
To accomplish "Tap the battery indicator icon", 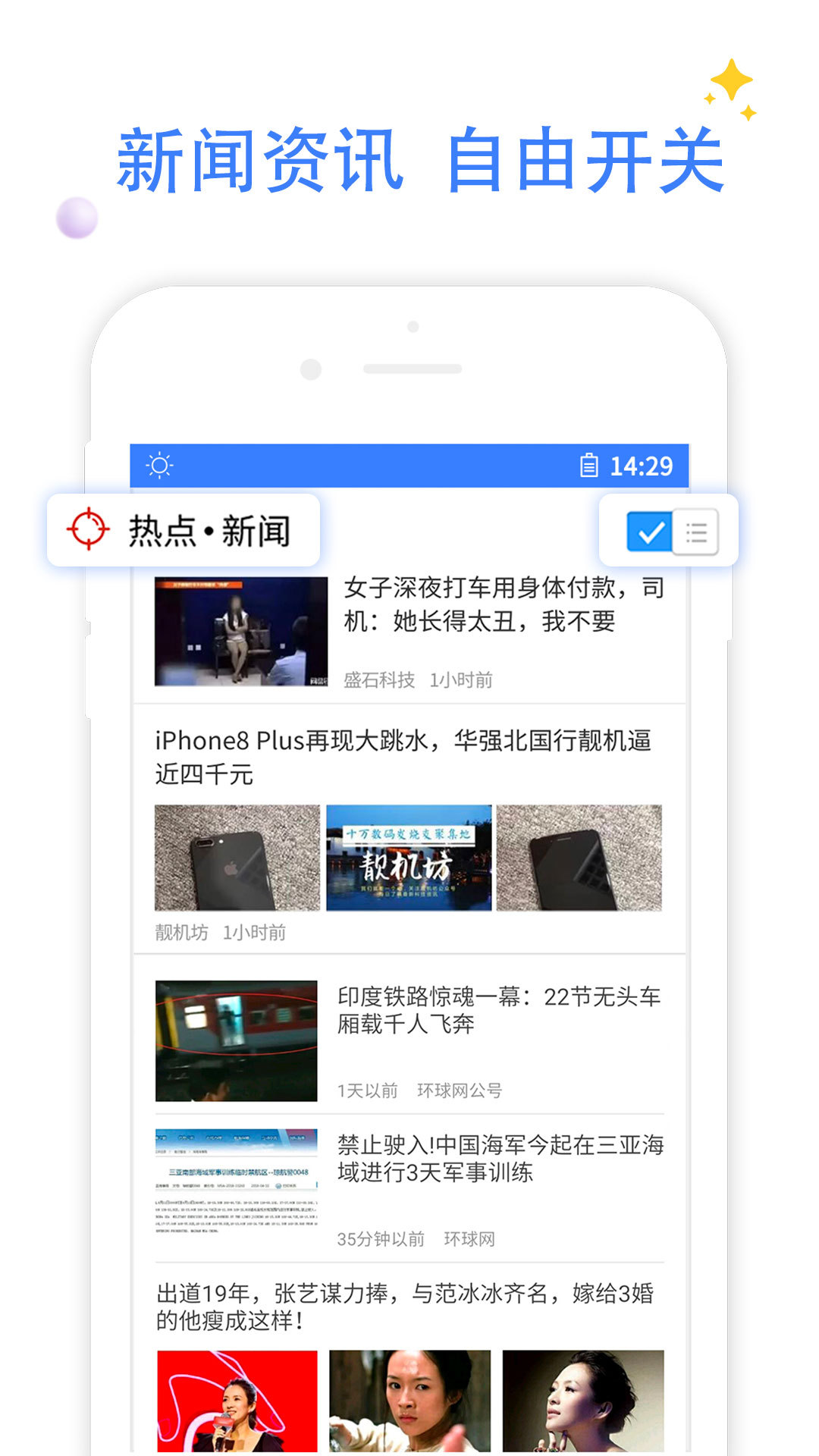I will tap(590, 465).
